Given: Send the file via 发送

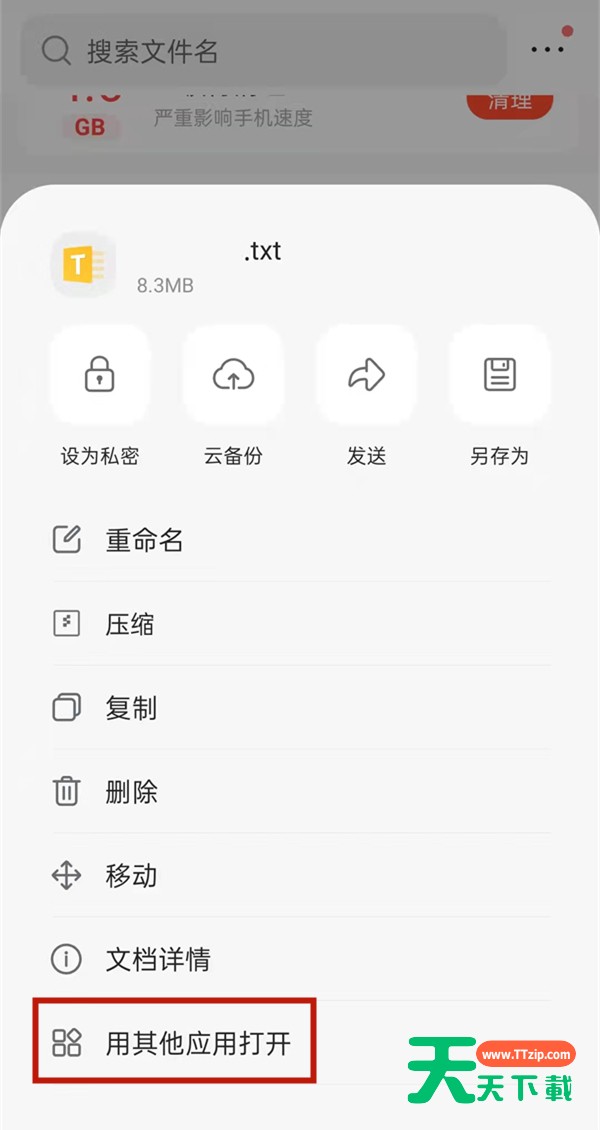Looking at the screenshot, I should pyautogui.click(x=366, y=376).
